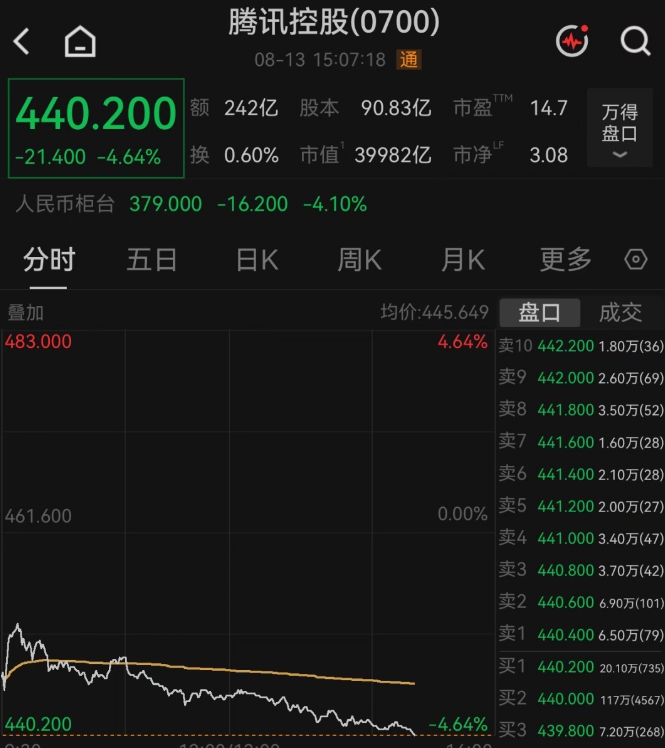Open the 更多 chart options
This screenshot has width=665, height=748.
tap(566, 260)
